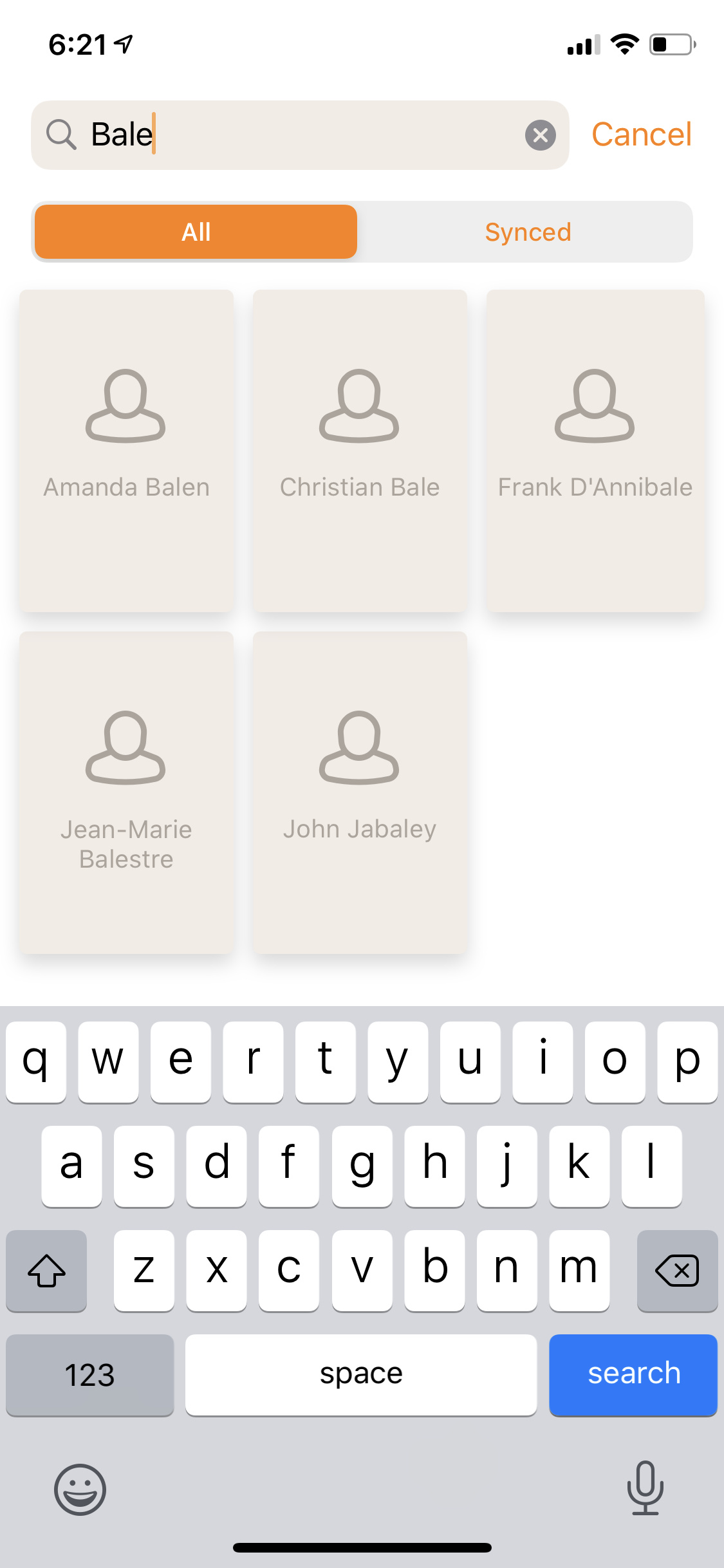The height and width of the screenshot is (1568, 724).
Task: Cancel the search
Action: [x=641, y=135]
